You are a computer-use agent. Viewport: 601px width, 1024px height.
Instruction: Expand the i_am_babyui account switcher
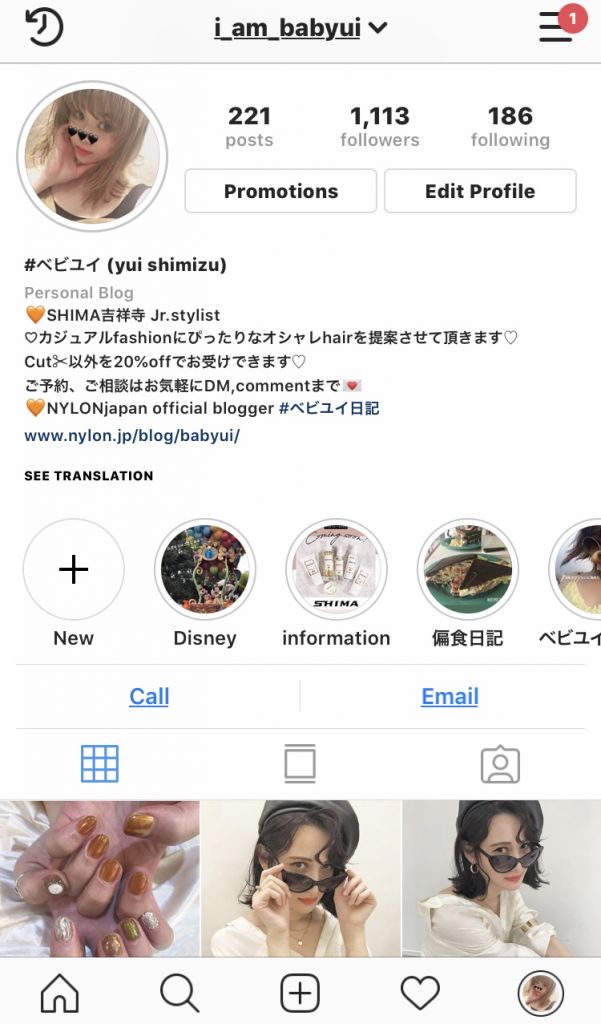point(300,28)
